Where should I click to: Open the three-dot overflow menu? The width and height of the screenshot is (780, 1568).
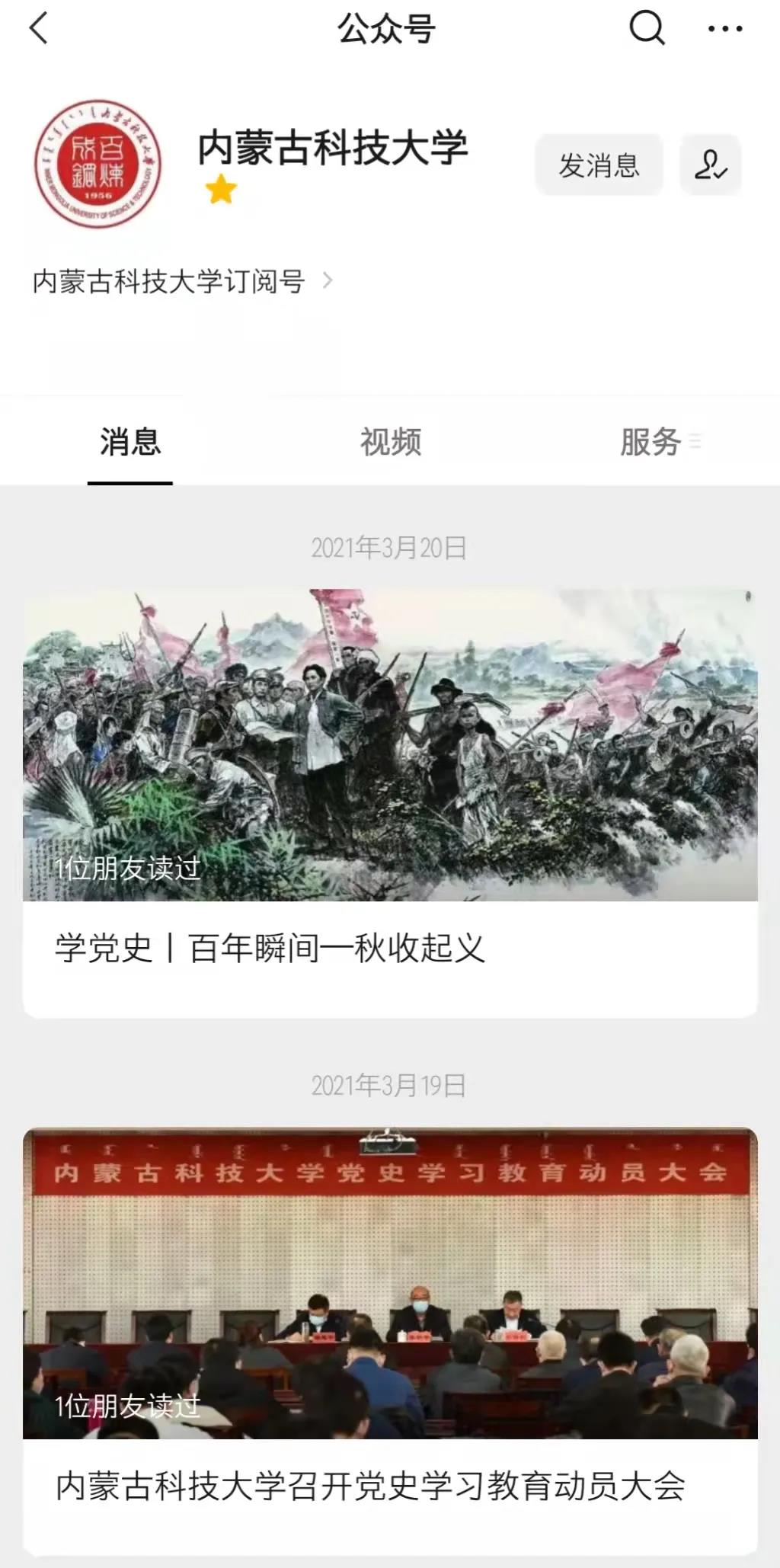point(724,29)
